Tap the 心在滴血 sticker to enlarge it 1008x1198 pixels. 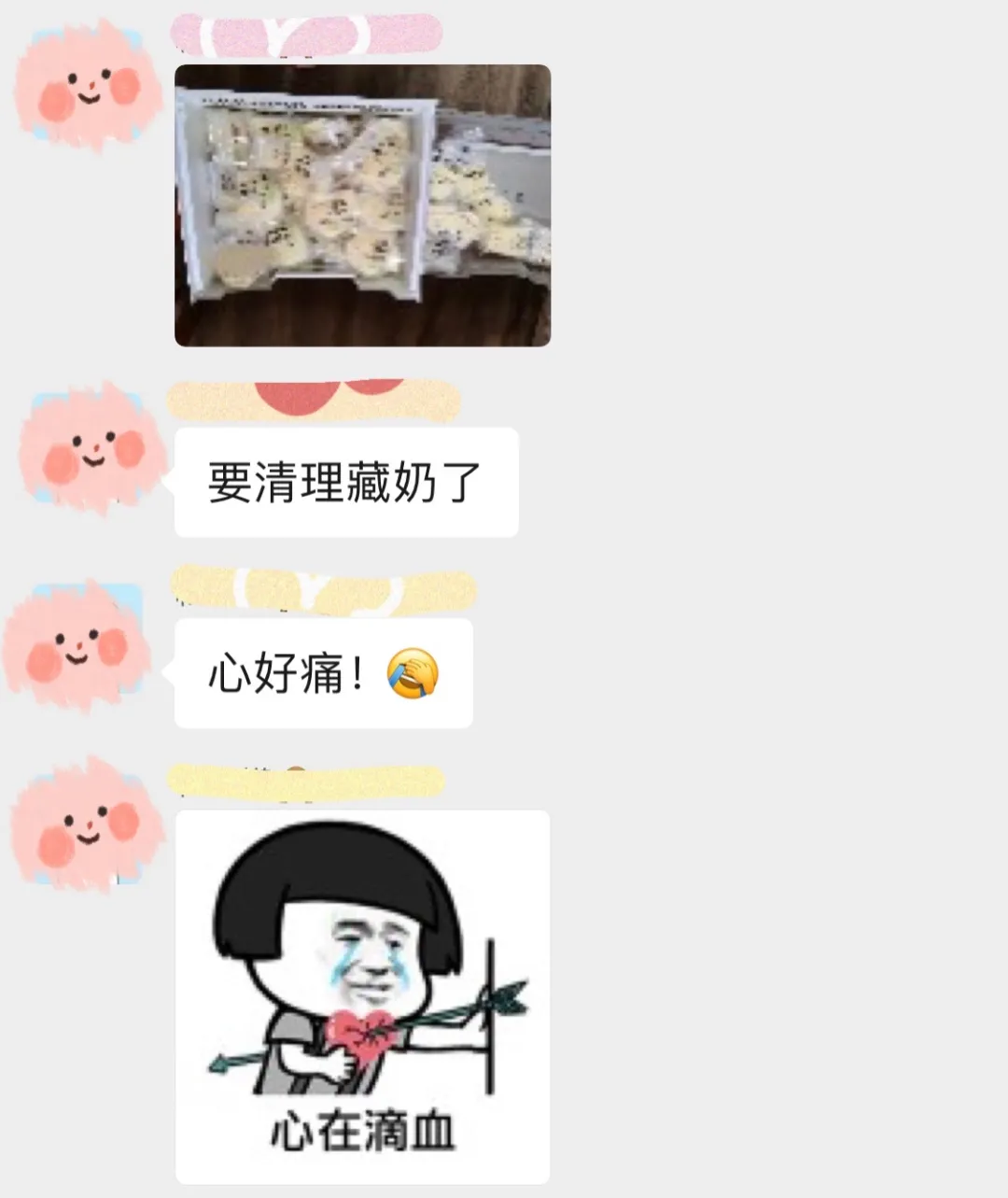pyautogui.click(x=364, y=994)
